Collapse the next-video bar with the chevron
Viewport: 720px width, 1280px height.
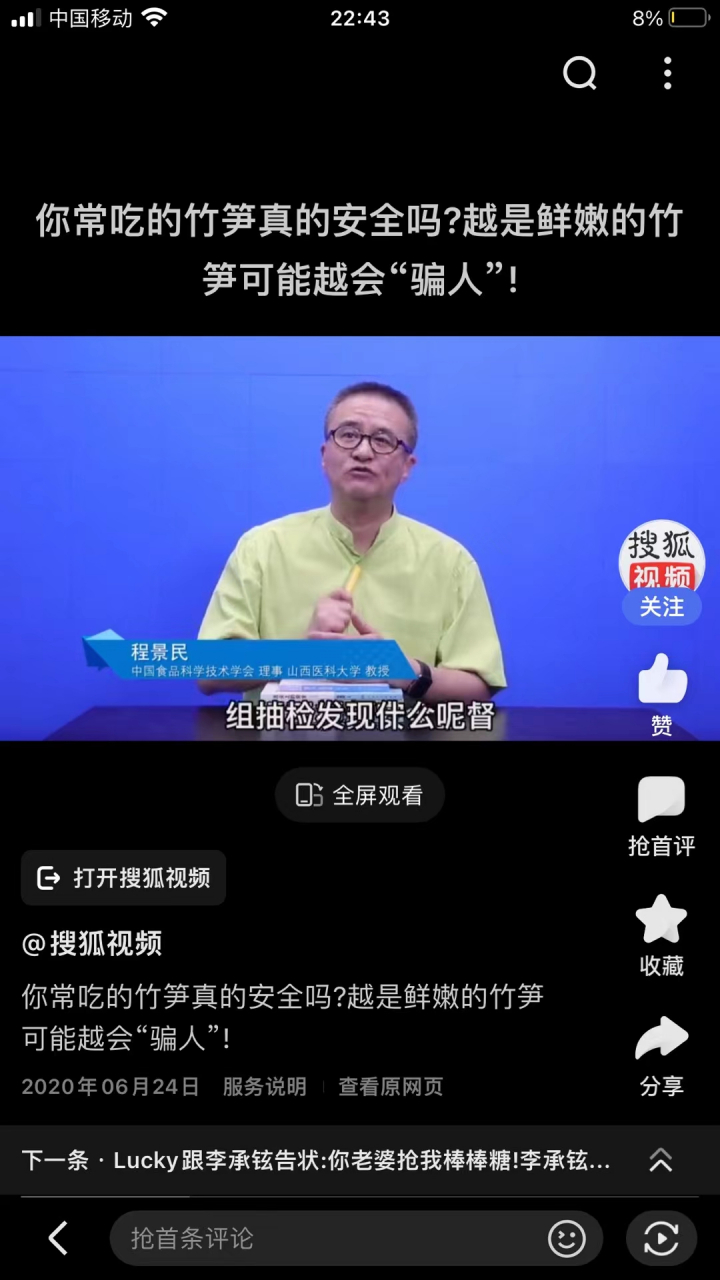tap(660, 1161)
